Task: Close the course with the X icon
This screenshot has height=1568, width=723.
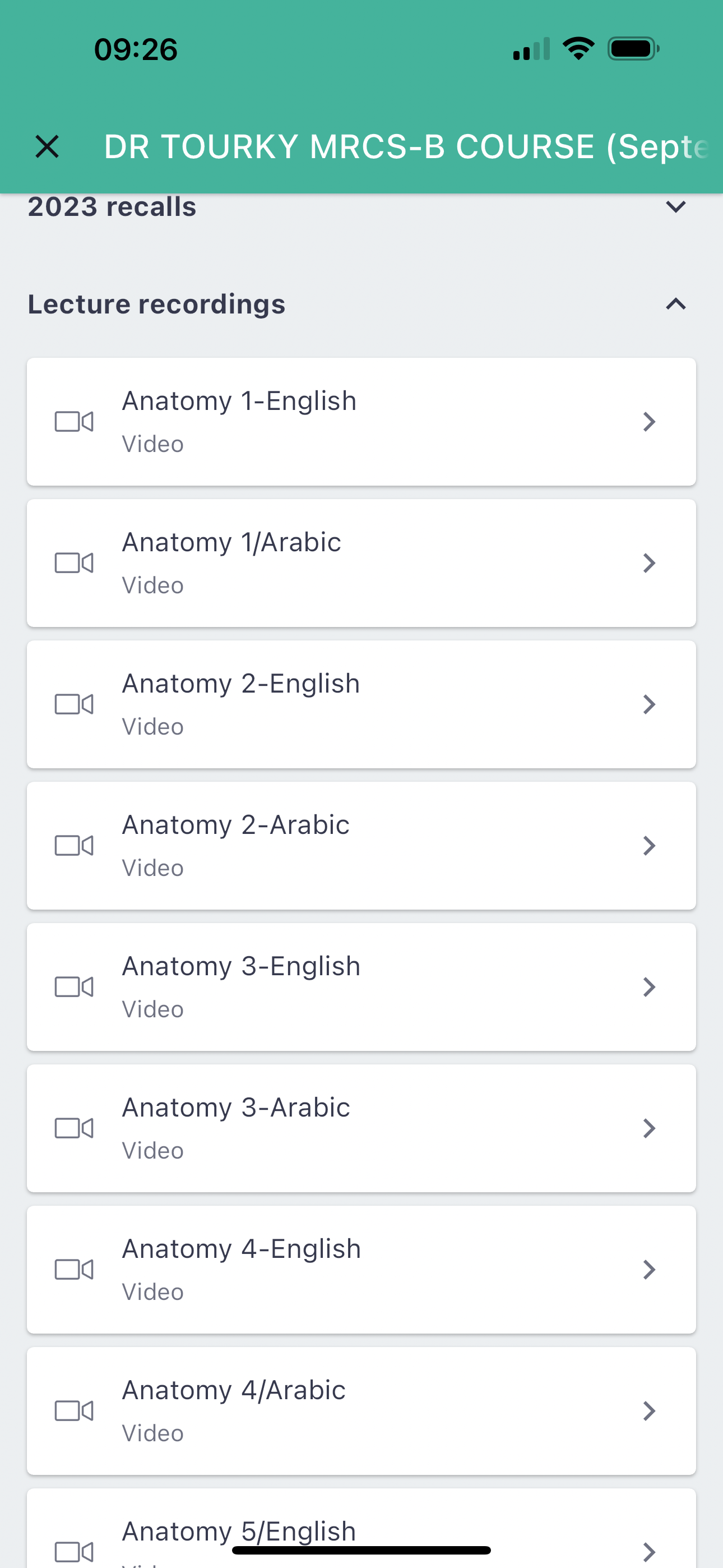Action: tap(47, 147)
